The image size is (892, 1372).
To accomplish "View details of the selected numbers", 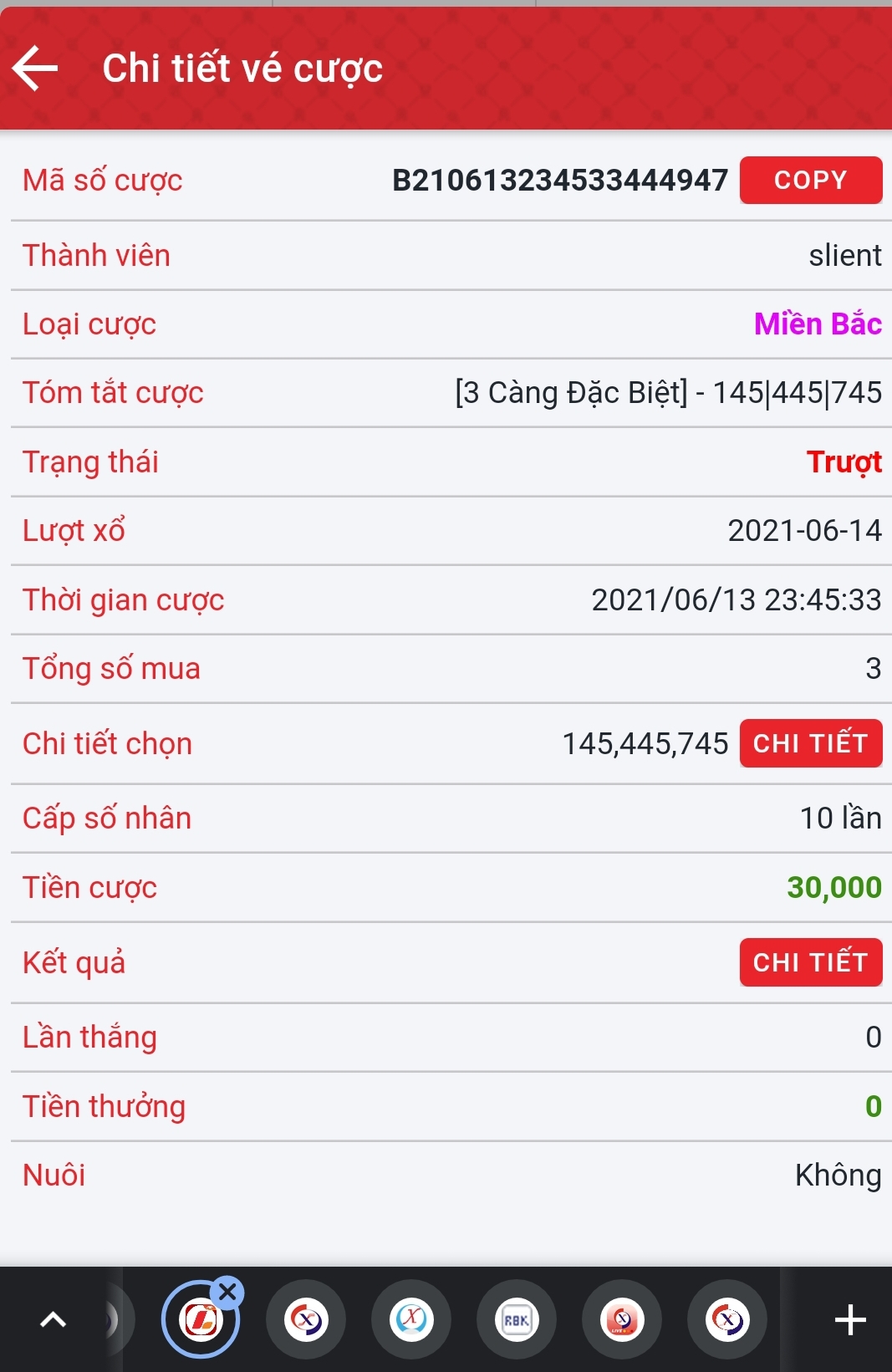I will click(x=810, y=743).
